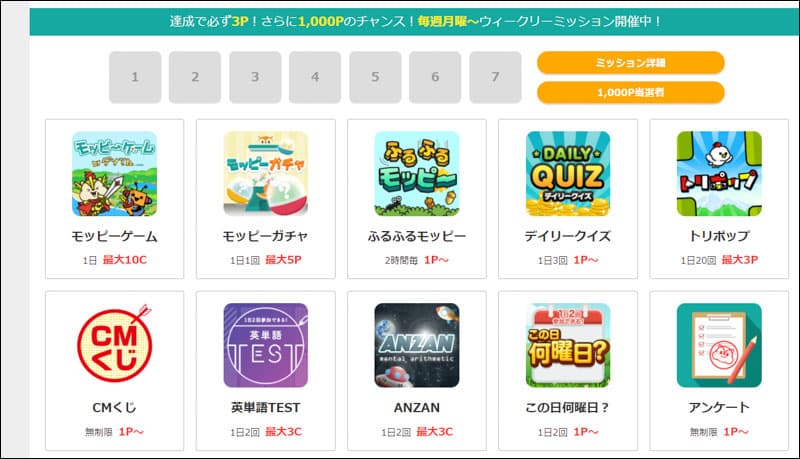The width and height of the screenshot is (800, 459).
Task: View the 1,000P当選者 winners list
Action: click(630, 92)
